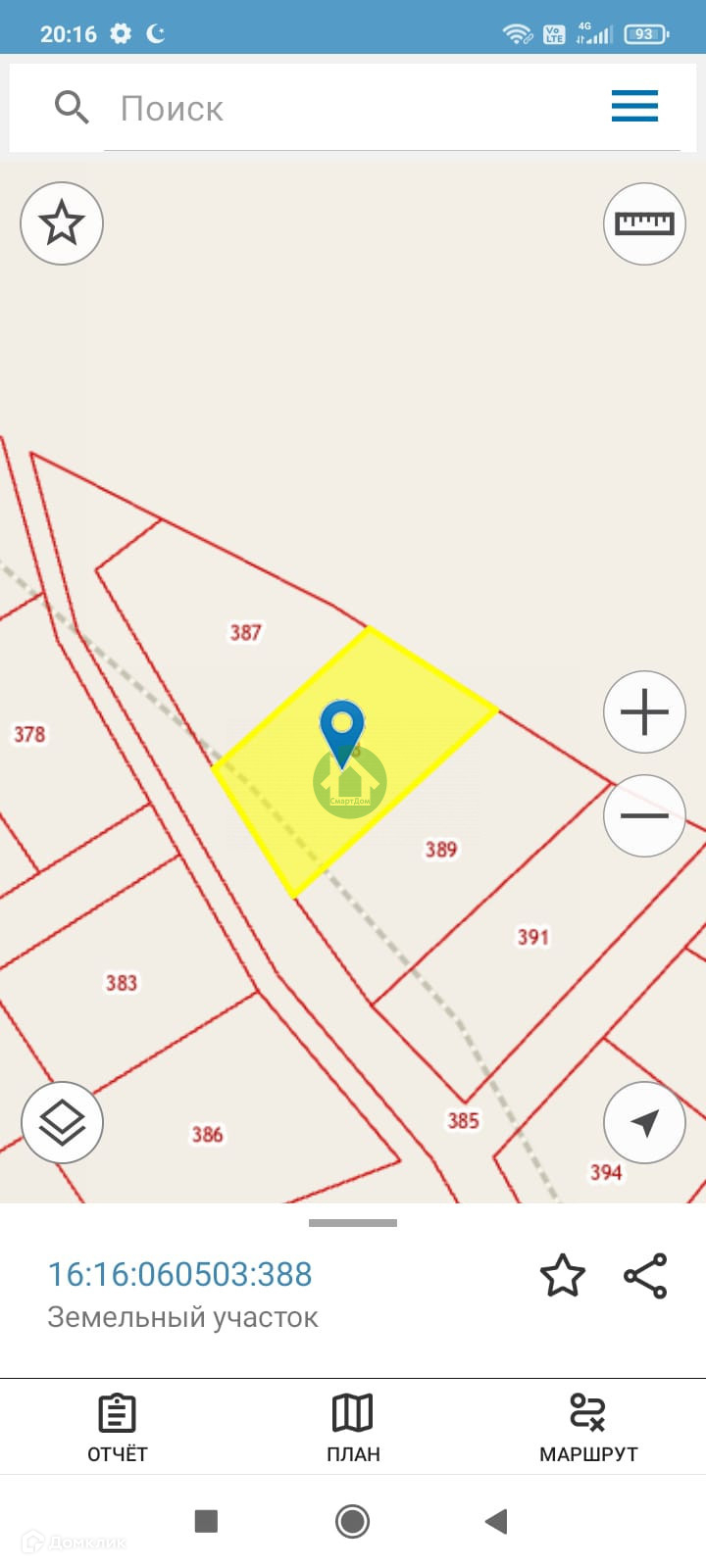Screen dimensions: 706x1568
Task: Zoom out the map with minus
Action: [x=644, y=815]
